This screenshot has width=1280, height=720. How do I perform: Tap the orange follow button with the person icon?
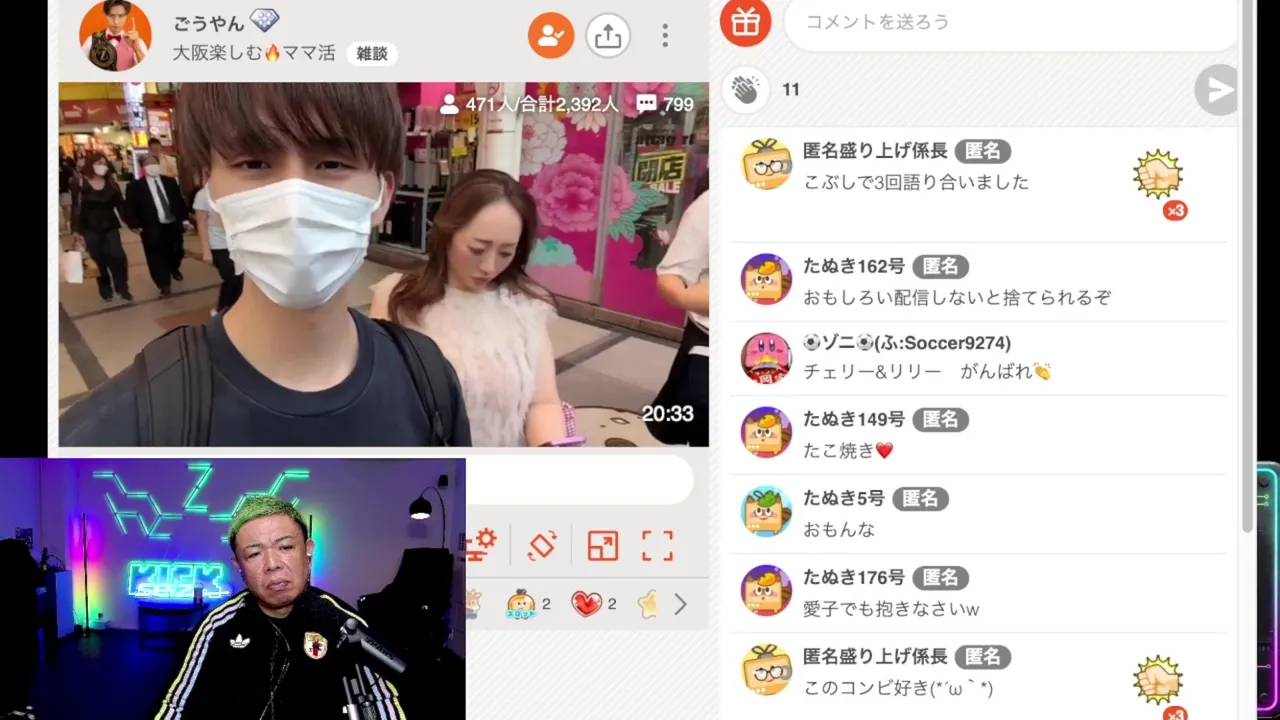[x=551, y=36]
